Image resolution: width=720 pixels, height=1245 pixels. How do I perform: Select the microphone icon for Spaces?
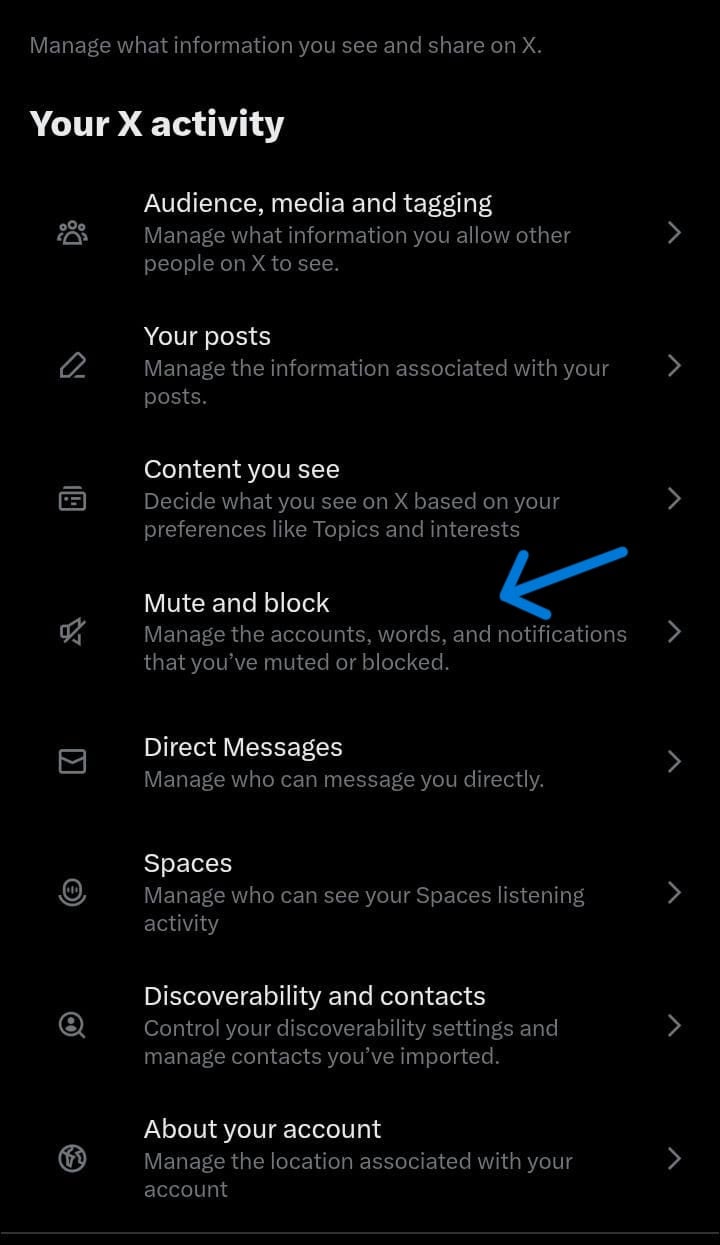pos(72,893)
